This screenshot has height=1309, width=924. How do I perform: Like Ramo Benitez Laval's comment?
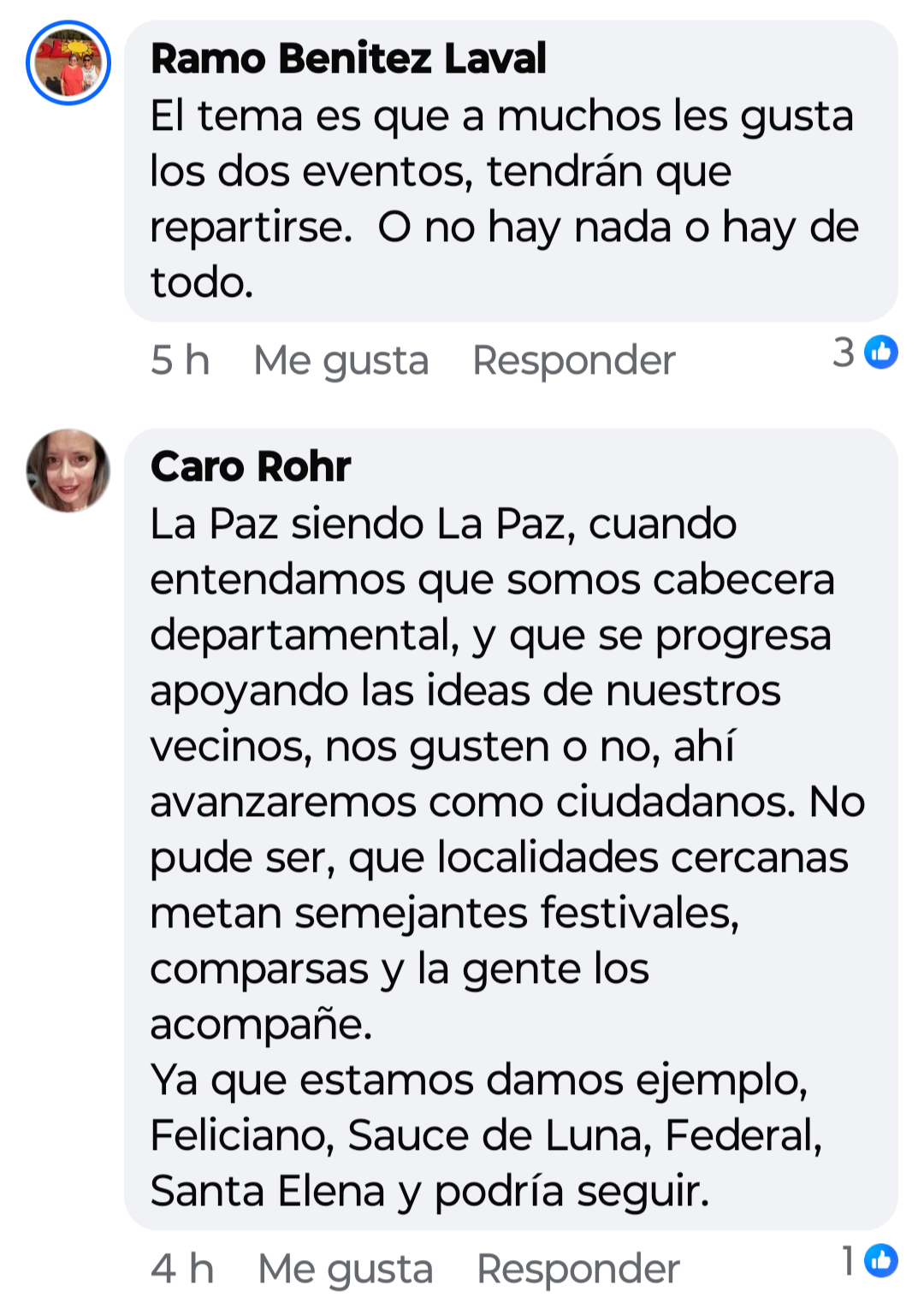click(x=341, y=360)
